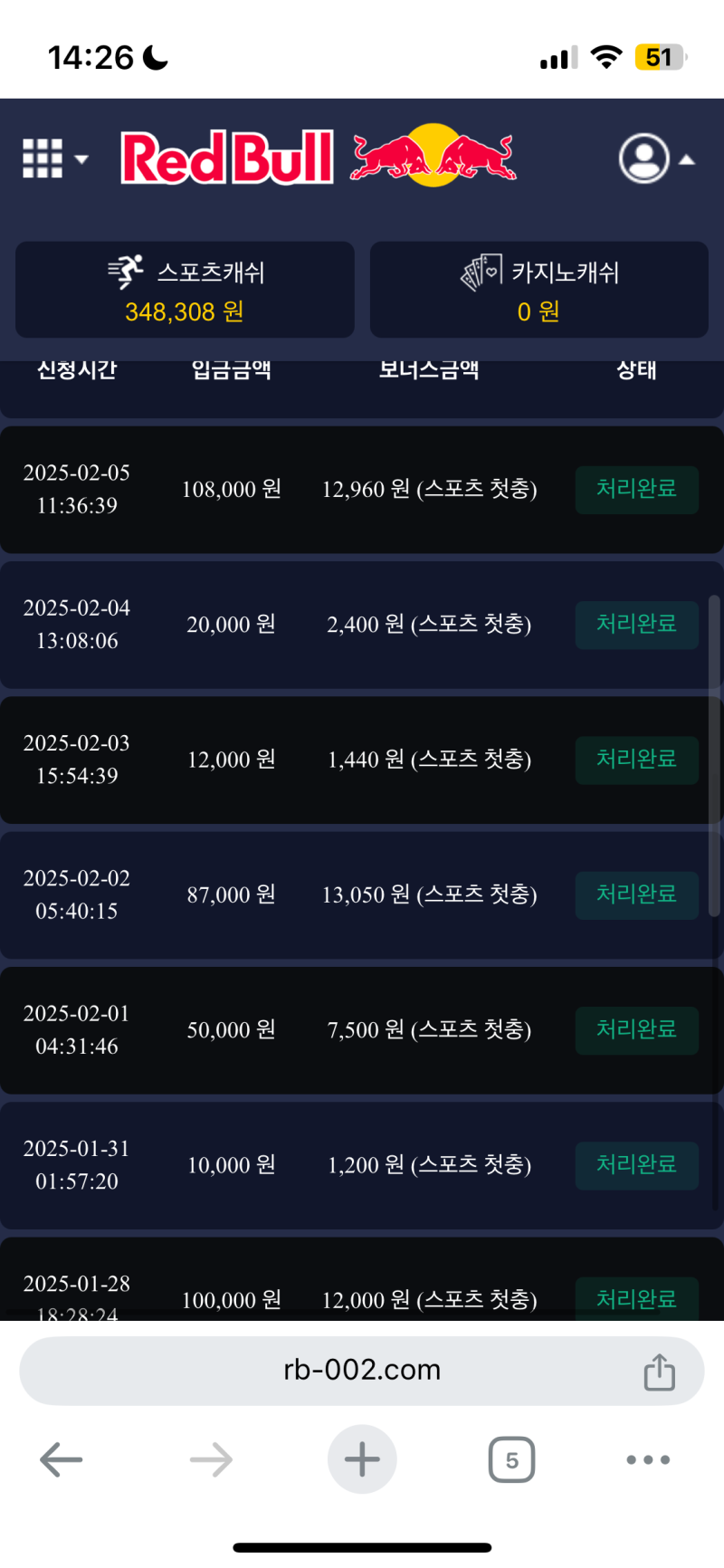Tap the Red Bull site logo

[x=319, y=158]
